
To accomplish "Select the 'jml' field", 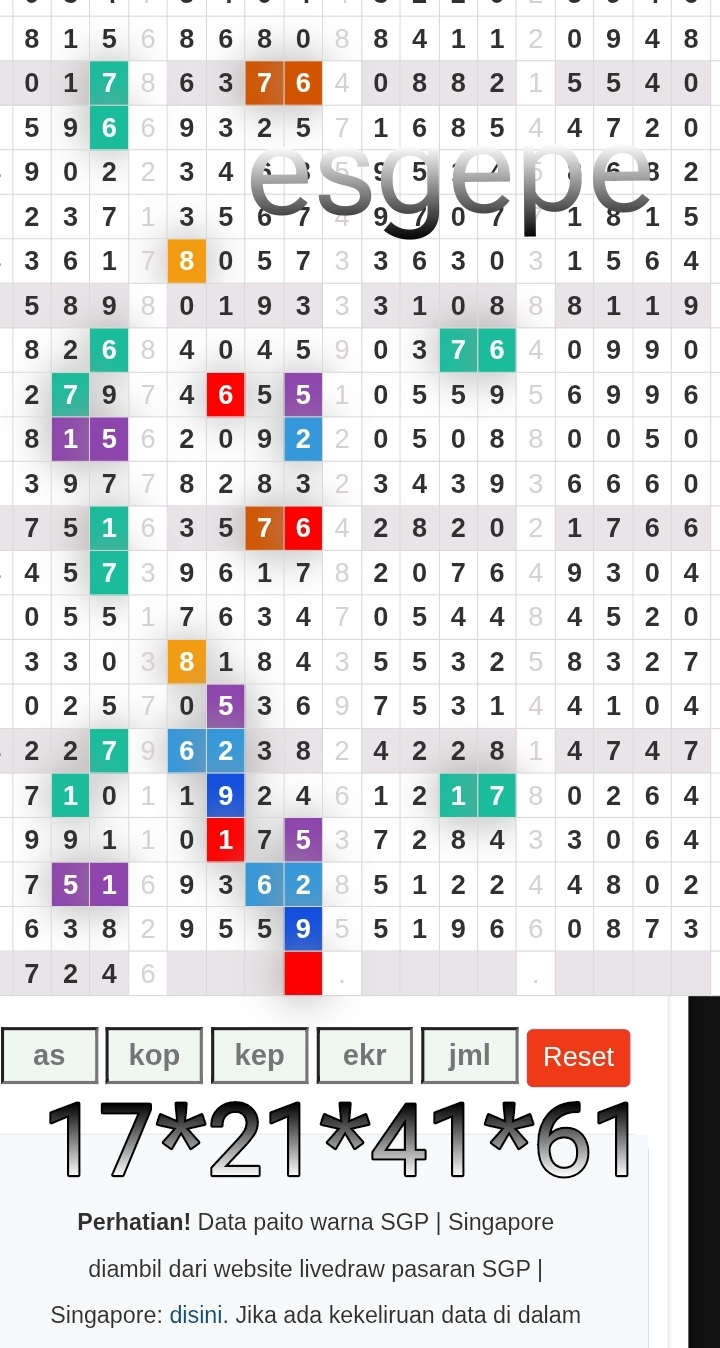I will pos(470,1056).
